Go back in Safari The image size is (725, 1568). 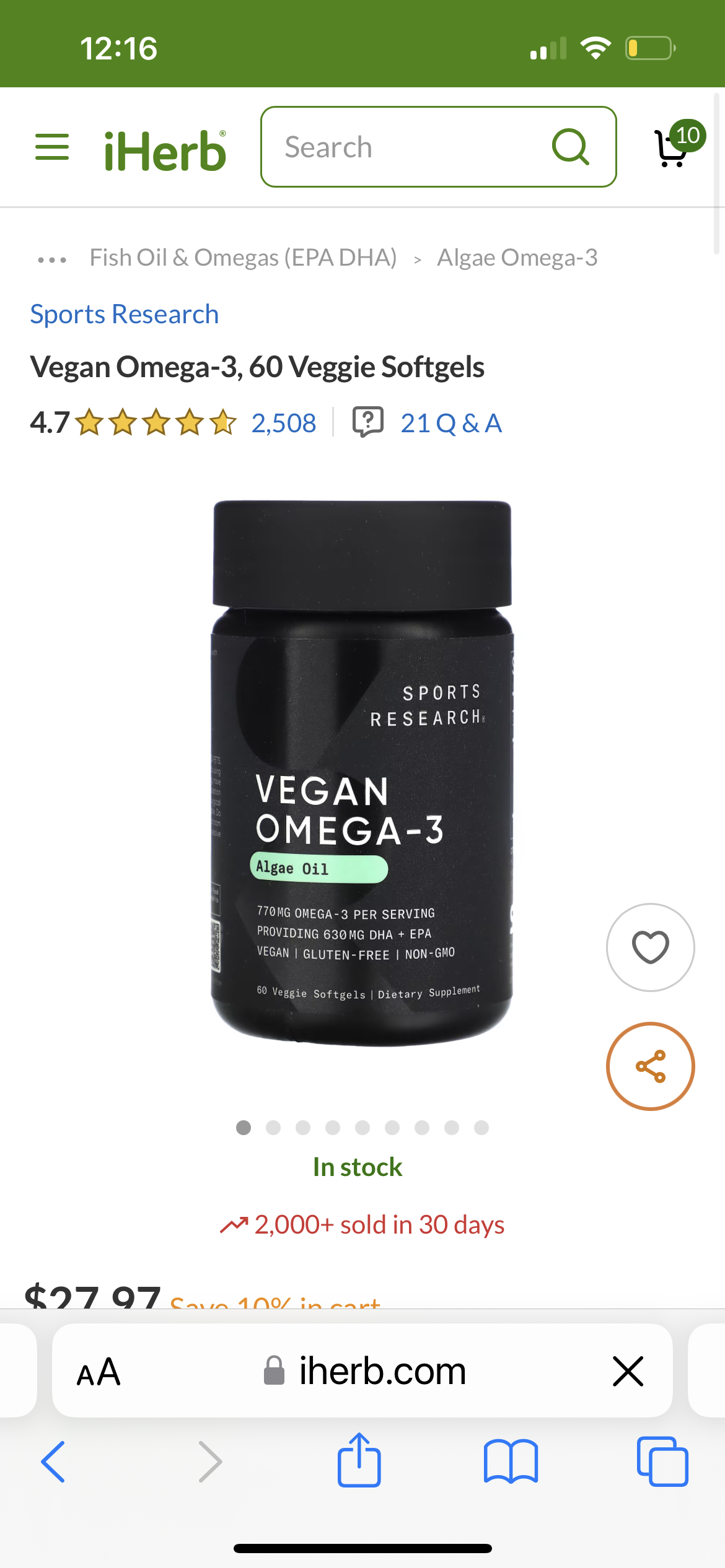coord(53,1461)
